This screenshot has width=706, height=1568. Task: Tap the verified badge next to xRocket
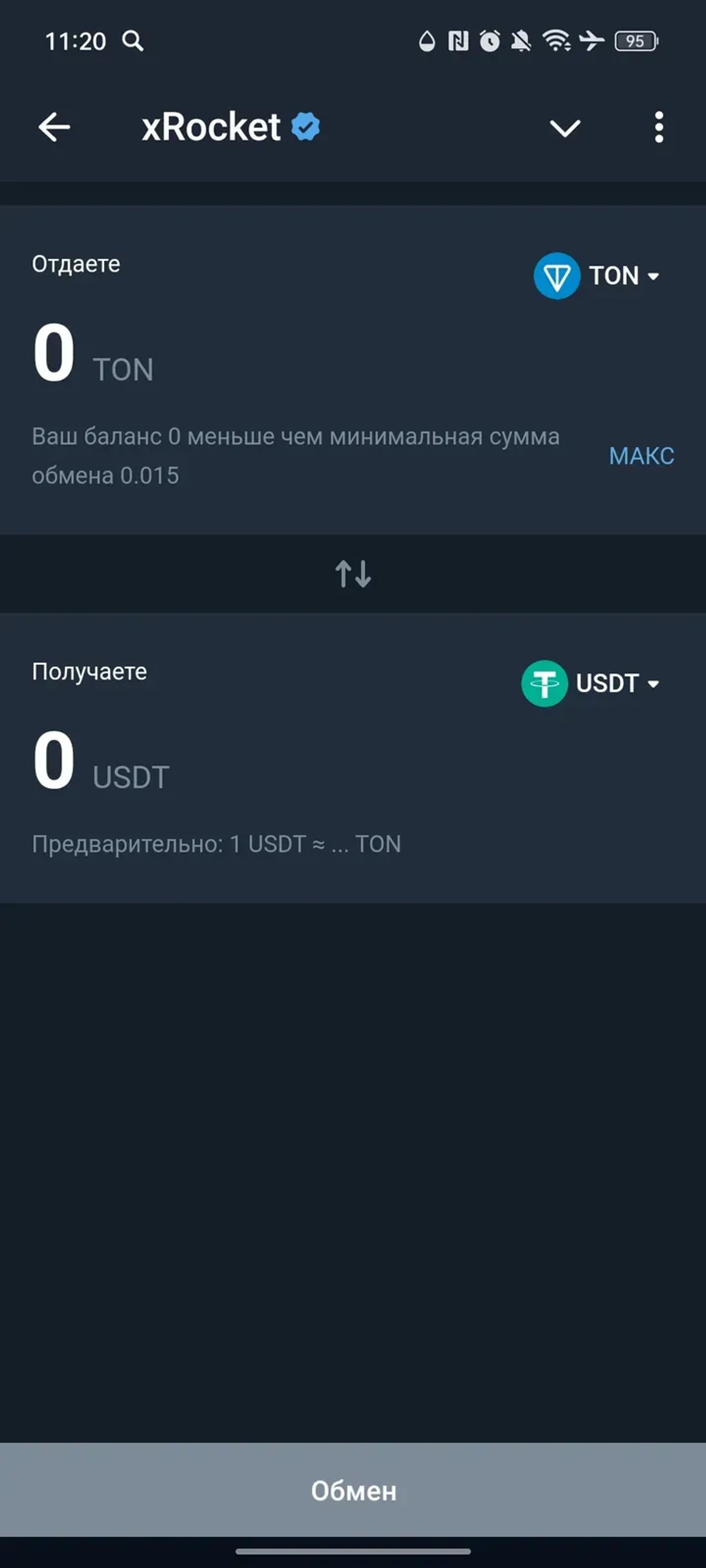click(304, 126)
